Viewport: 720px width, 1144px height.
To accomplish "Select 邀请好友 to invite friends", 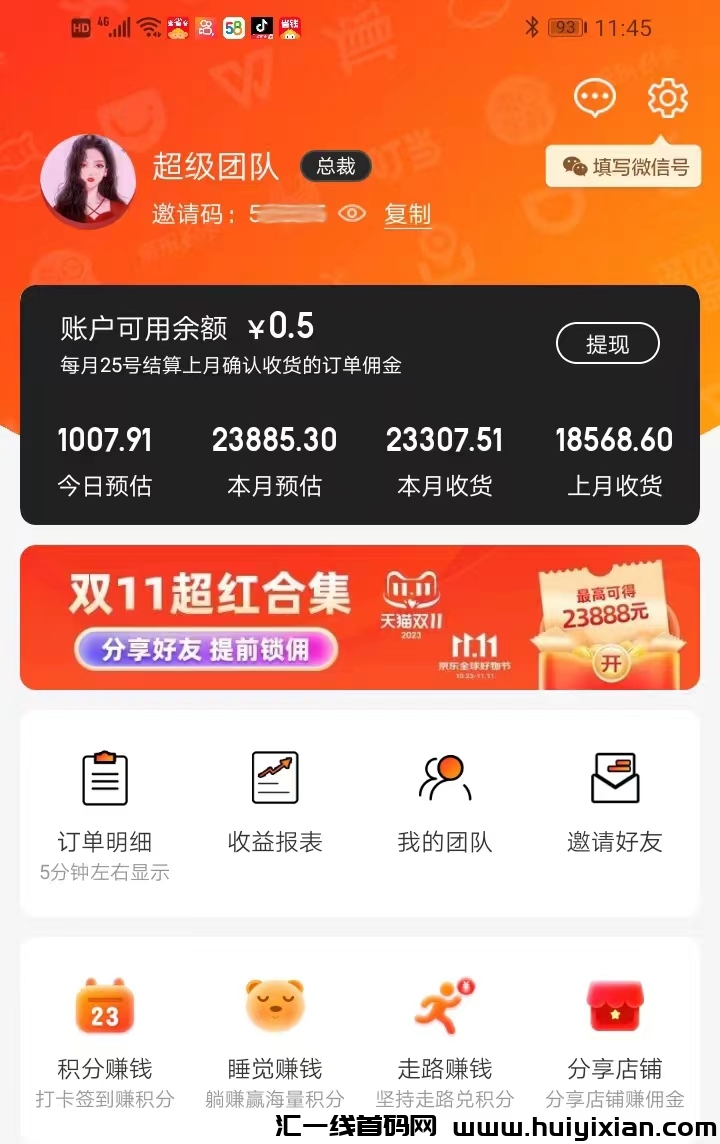I will click(x=615, y=800).
